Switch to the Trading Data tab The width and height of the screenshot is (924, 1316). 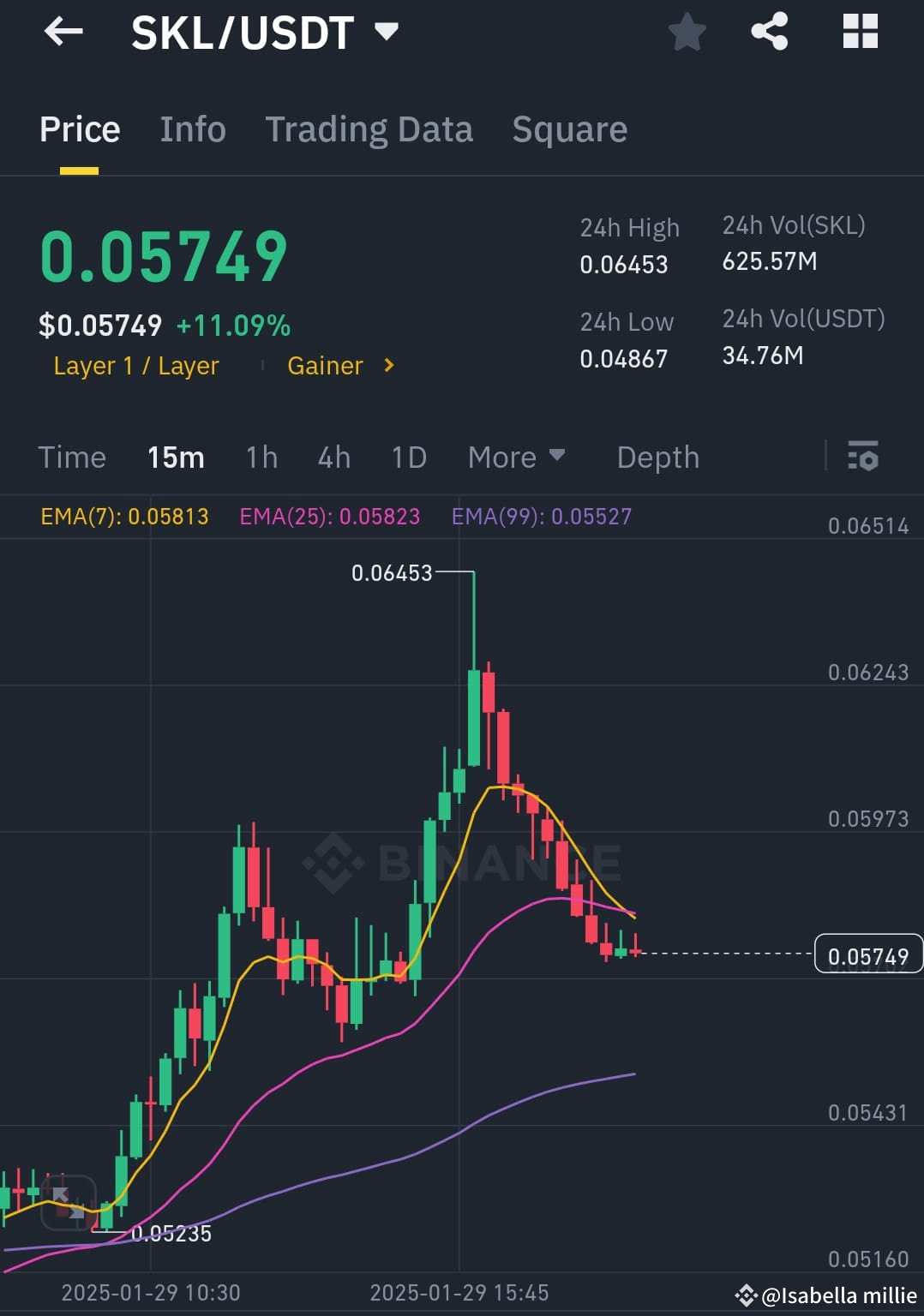click(x=369, y=129)
